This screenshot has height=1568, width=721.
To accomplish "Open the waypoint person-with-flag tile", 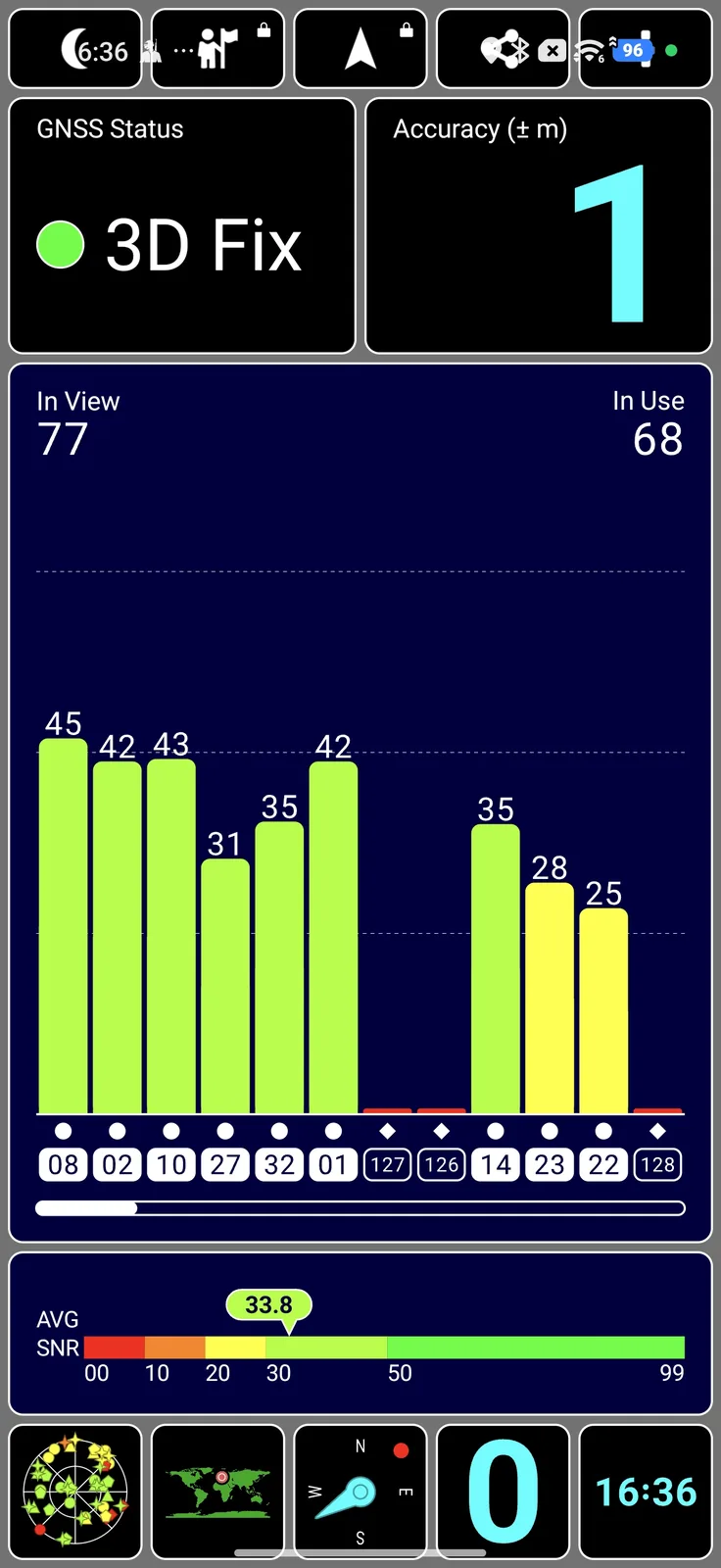I will pyautogui.click(x=217, y=49).
